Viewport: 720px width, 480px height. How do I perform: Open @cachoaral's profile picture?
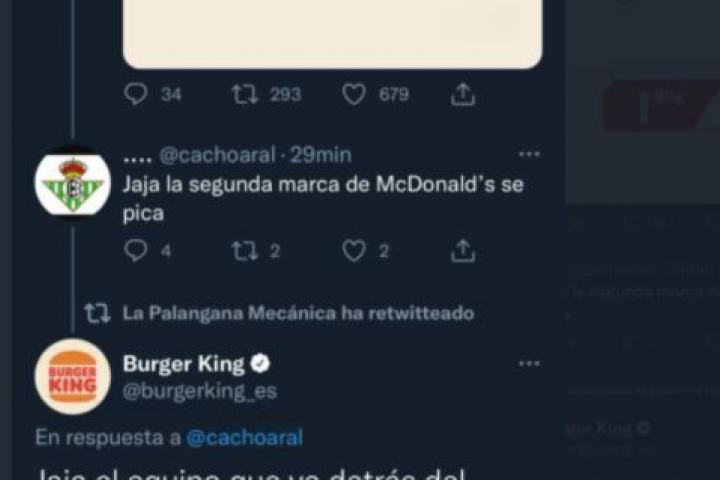72,183
